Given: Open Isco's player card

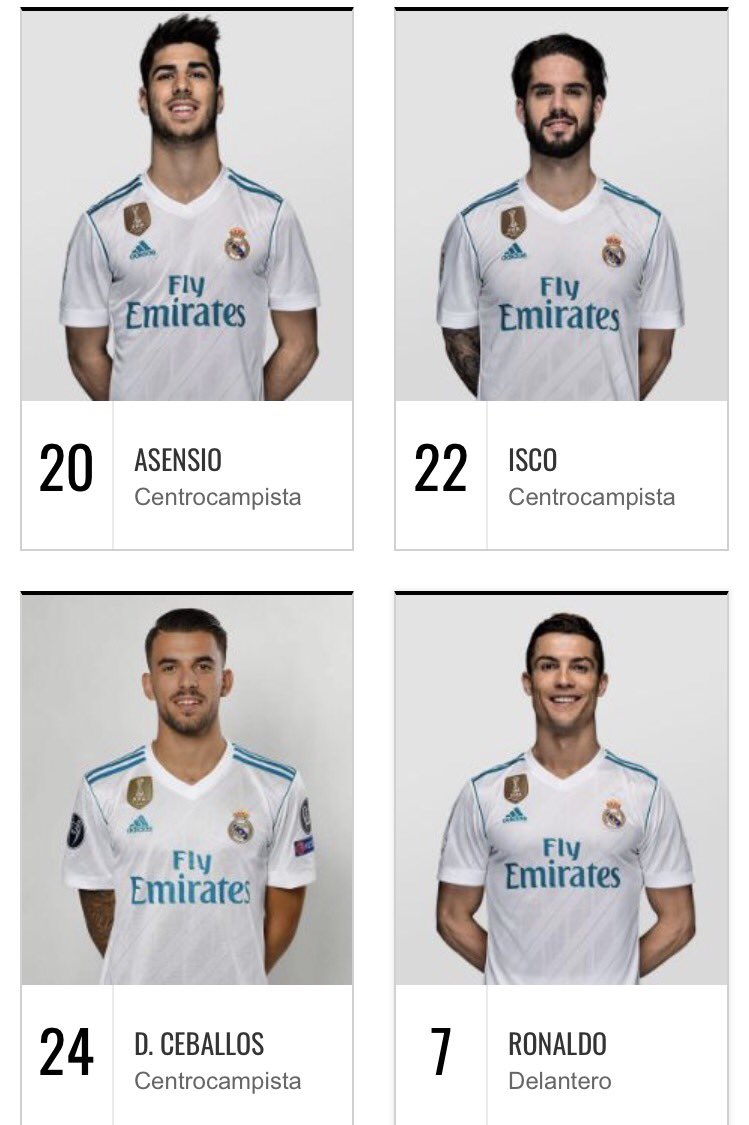Looking at the screenshot, I should click(561, 278).
